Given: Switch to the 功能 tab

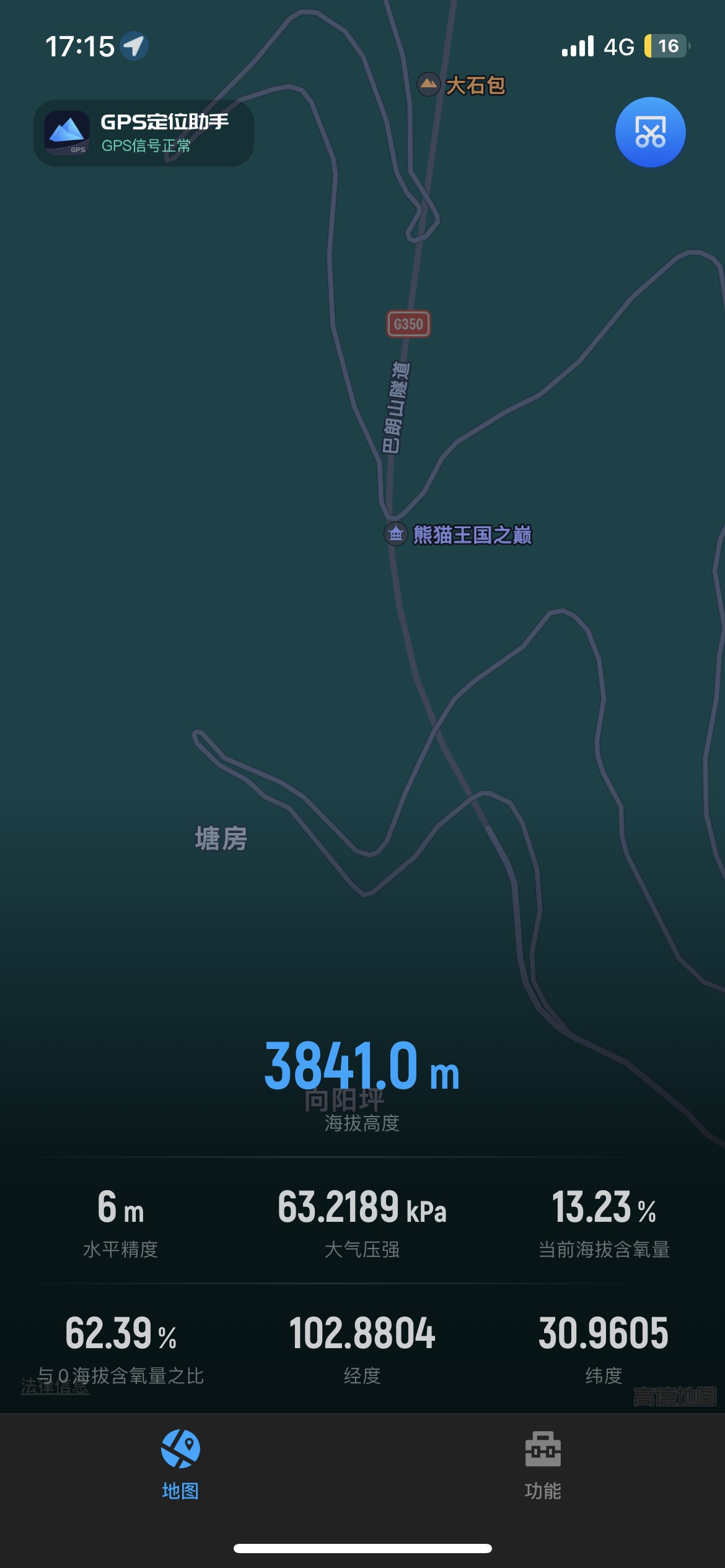Looking at the screenshot, I should point(543,1465).
